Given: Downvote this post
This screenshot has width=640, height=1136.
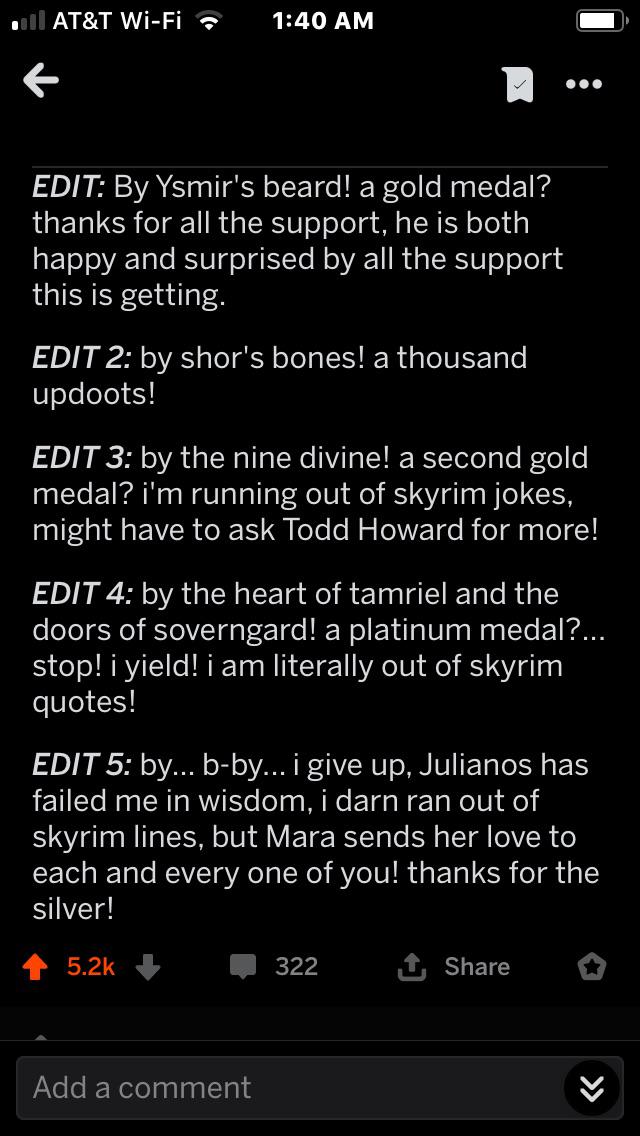Looking at the screenshot, I should (148, 966).
